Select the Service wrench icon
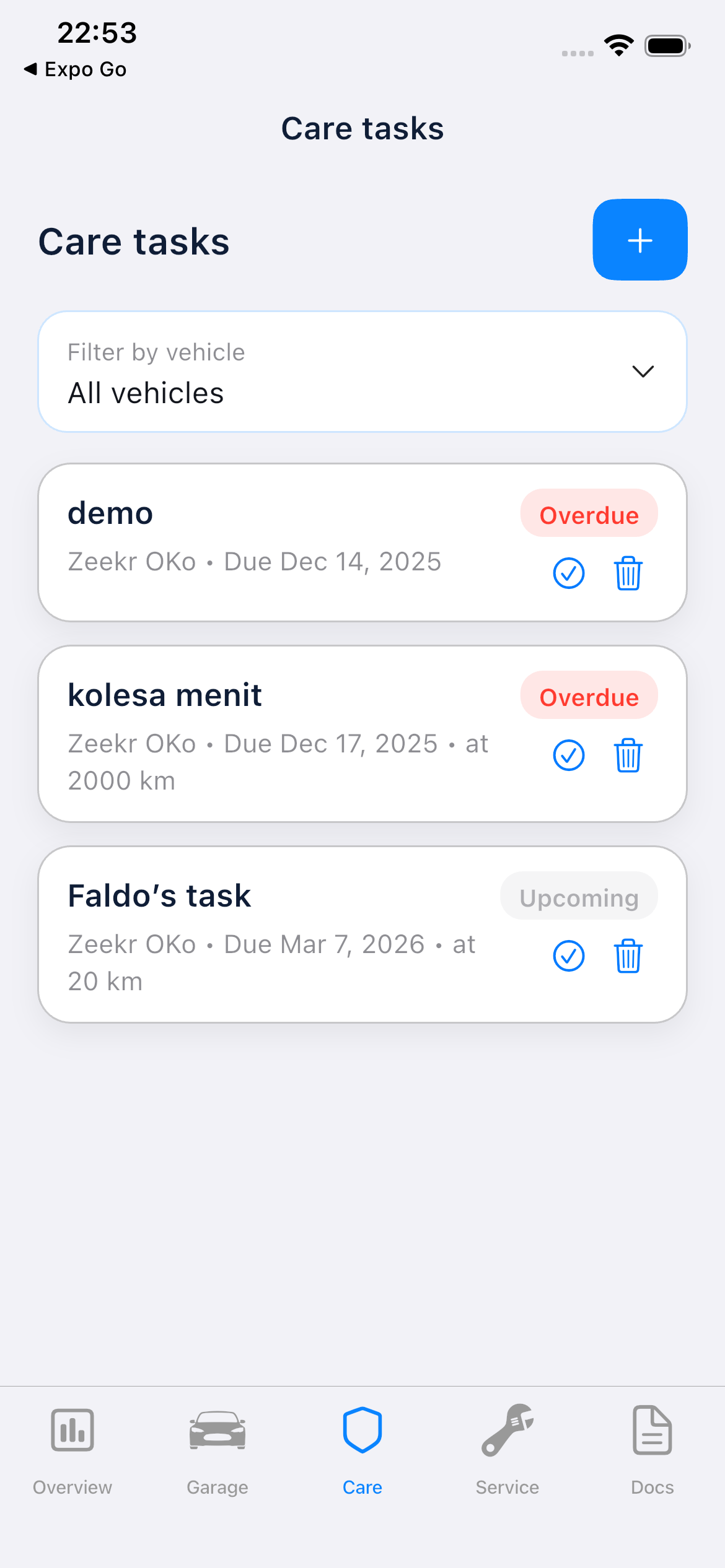 point(507,1431)
